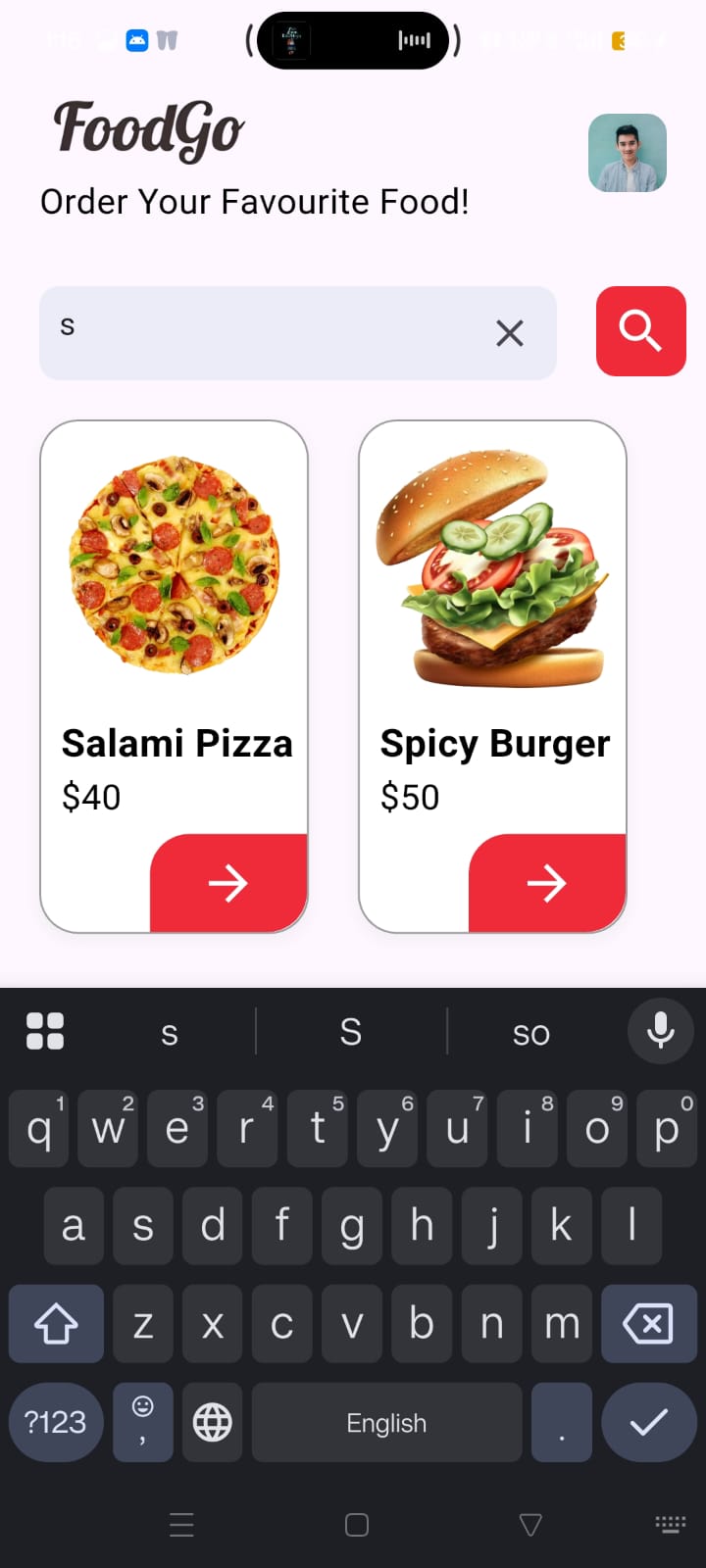Image resolution: width=706 pixels, height=1568 pixels.
Task: Choose the "so" keyboard suggestion
Action: pyautogui.click(x=530, y=1032)
